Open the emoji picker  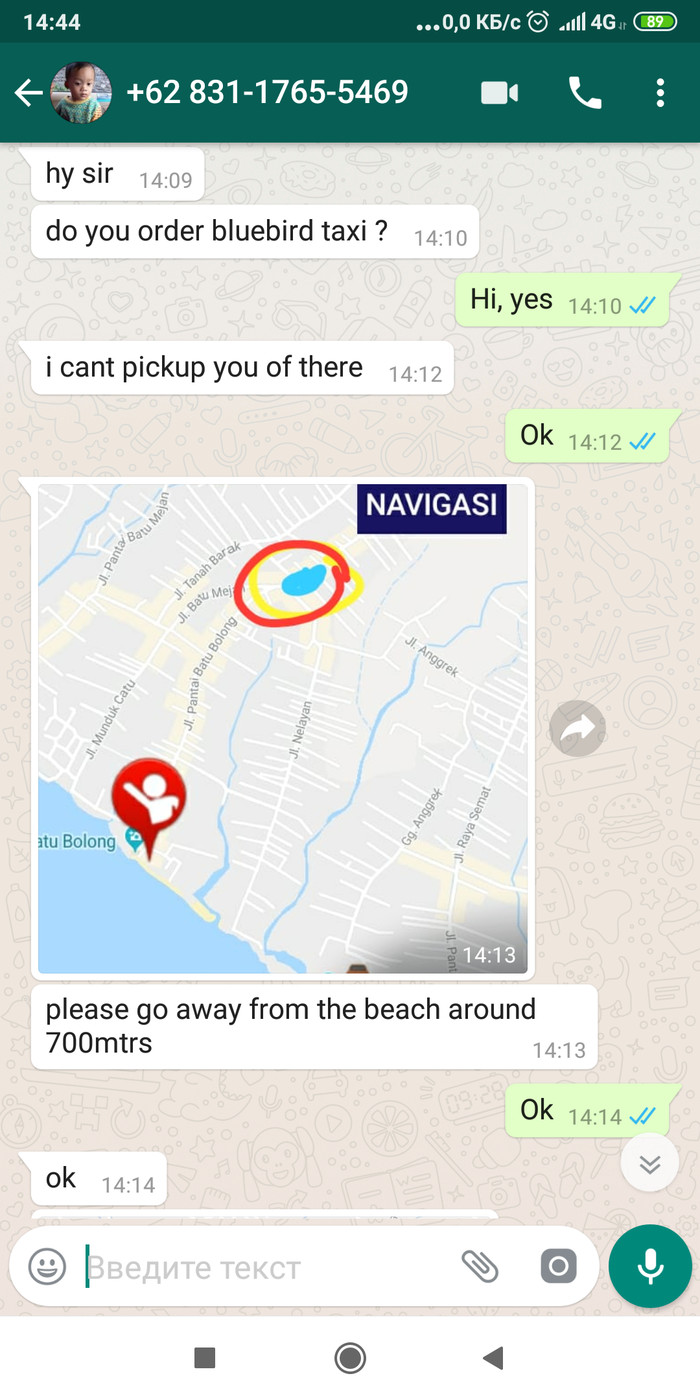coord(47,1268)
